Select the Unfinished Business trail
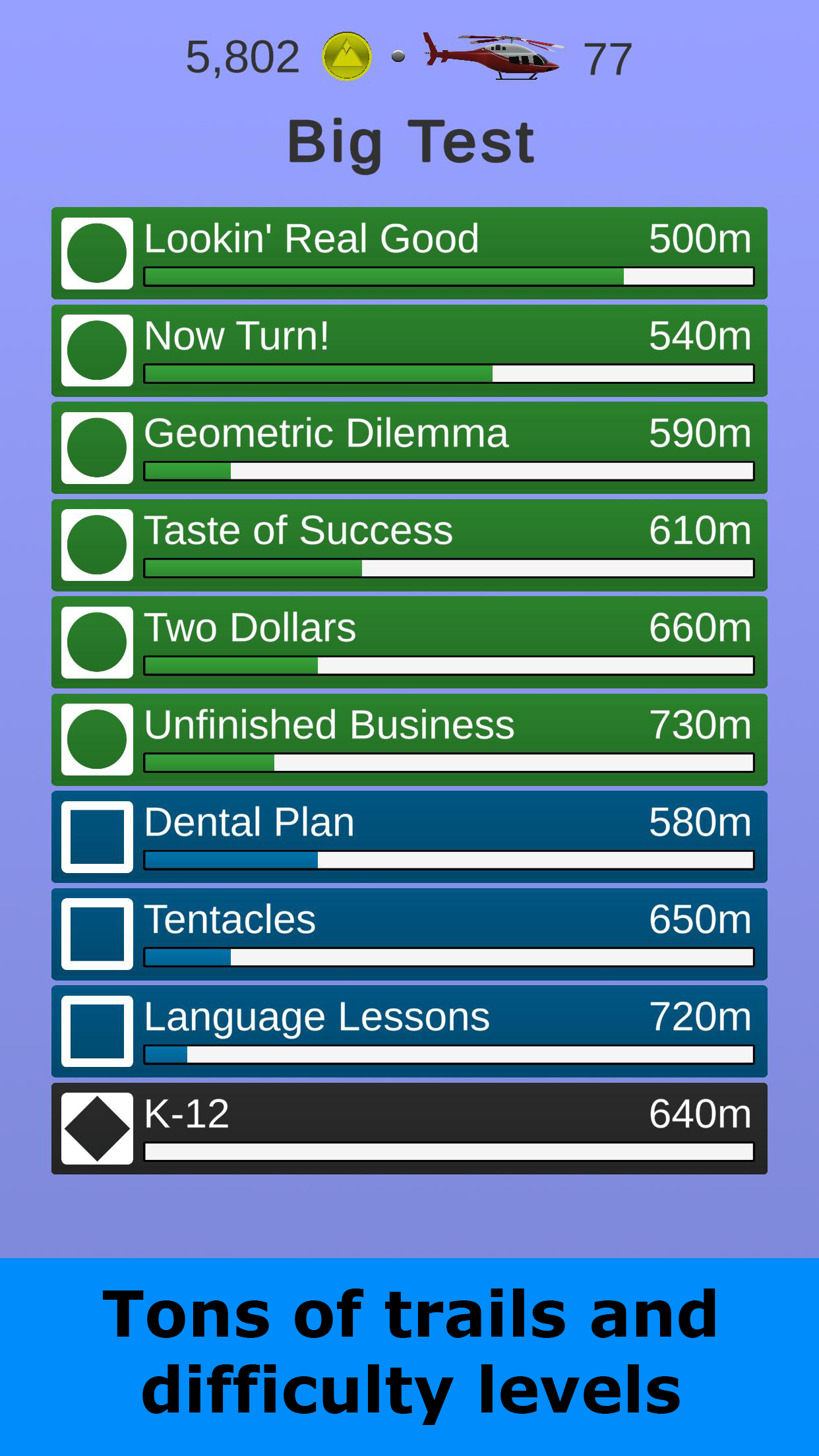 pos(409,739)
